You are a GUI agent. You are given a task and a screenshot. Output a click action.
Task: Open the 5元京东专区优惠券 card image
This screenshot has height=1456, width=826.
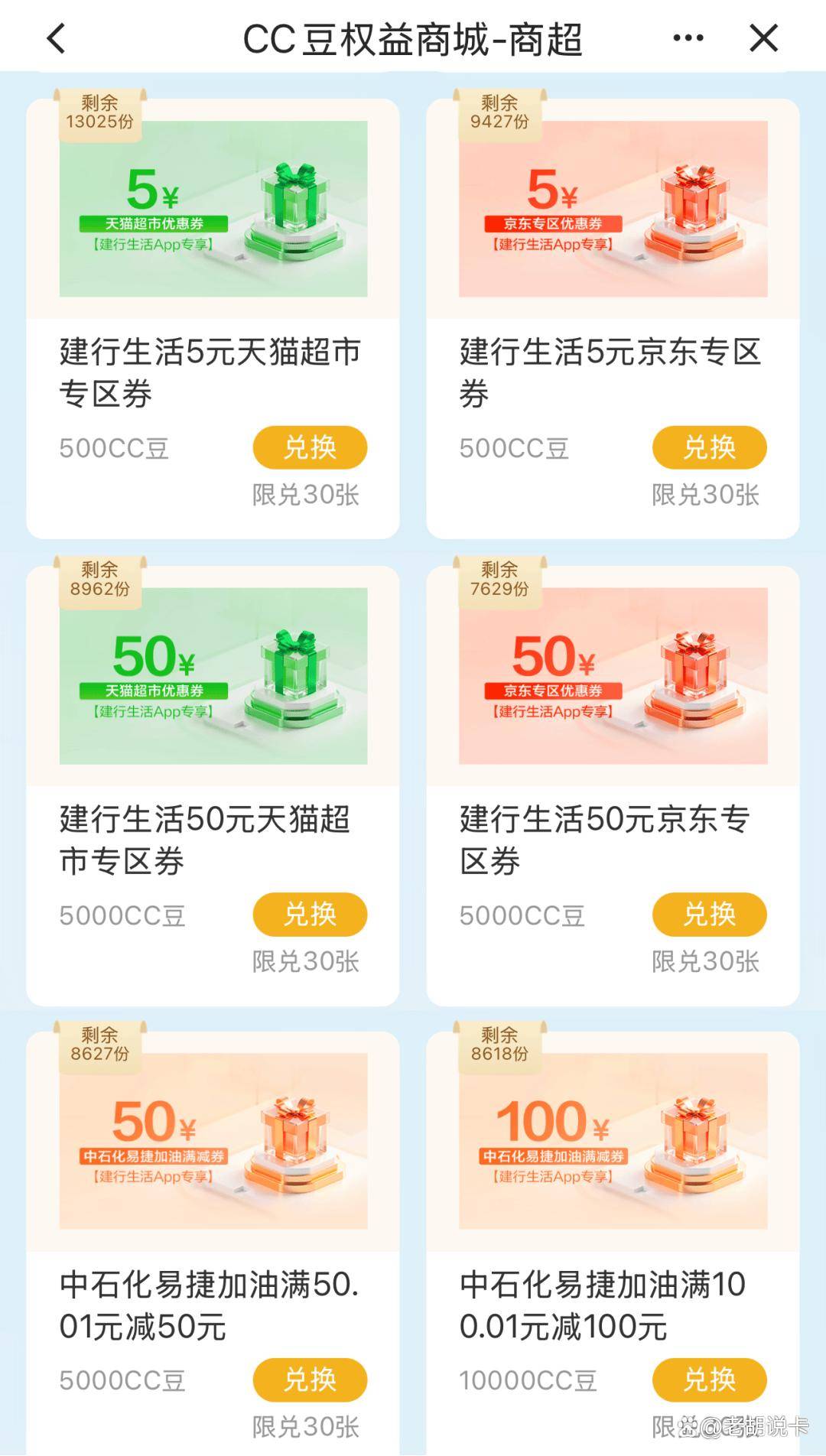coord(613,209)
